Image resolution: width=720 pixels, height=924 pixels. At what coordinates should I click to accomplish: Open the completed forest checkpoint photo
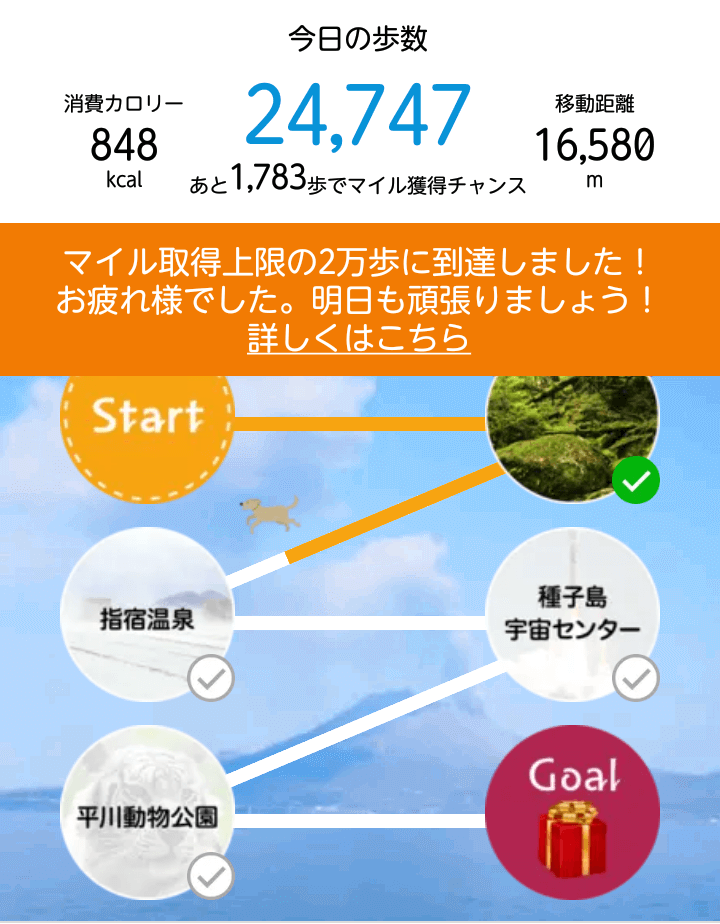pyautogui.click(x=572, y=438)
